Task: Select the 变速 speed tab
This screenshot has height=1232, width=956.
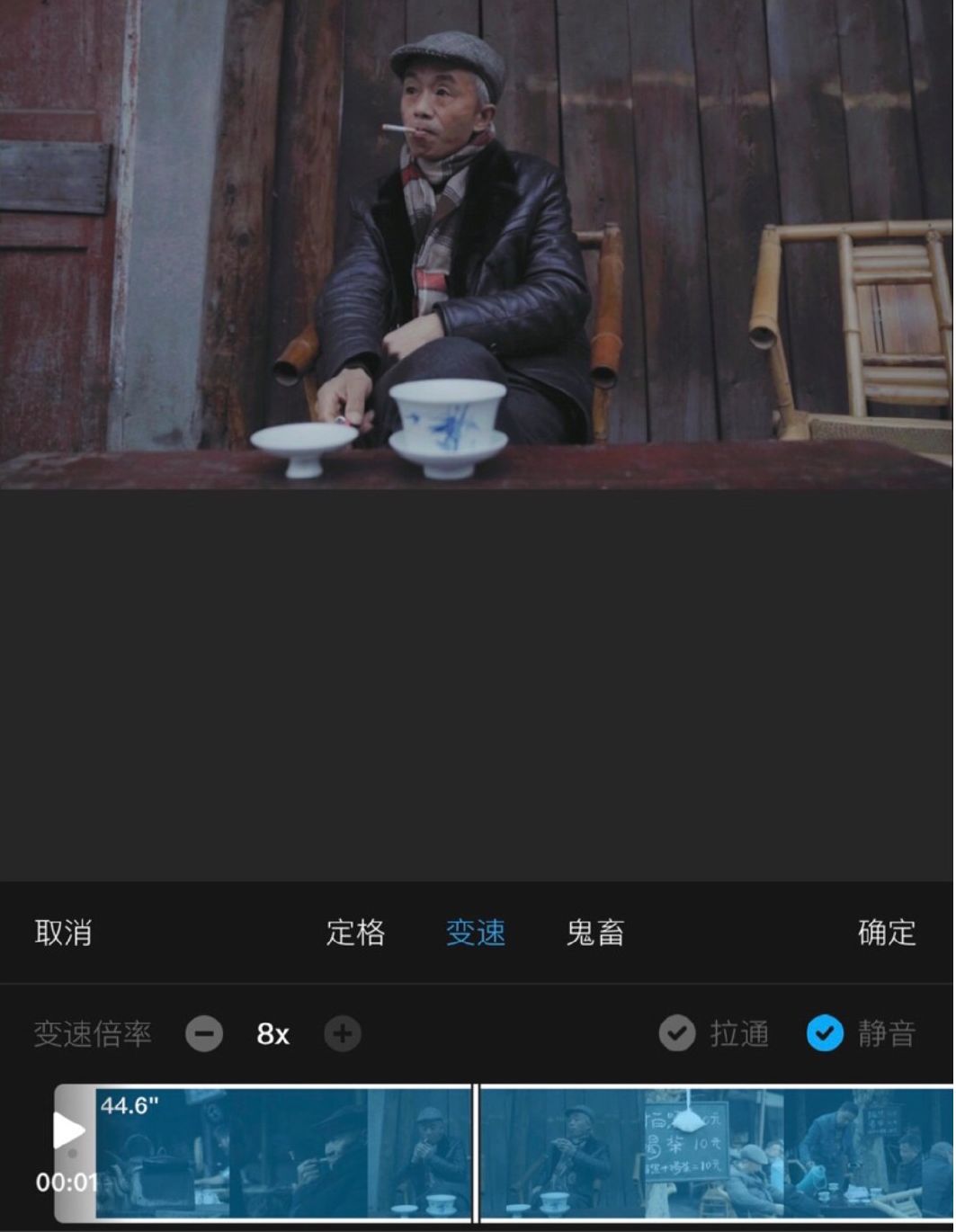Action: pos(475,935)
